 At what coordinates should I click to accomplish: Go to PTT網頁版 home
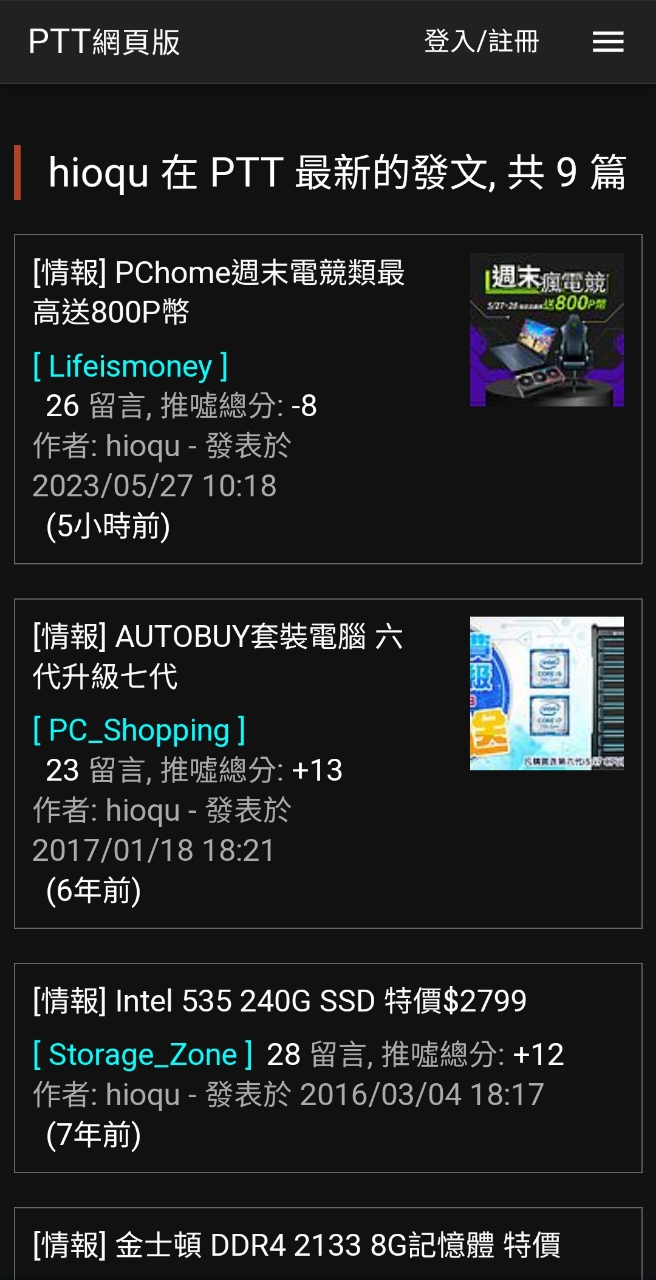104,41
